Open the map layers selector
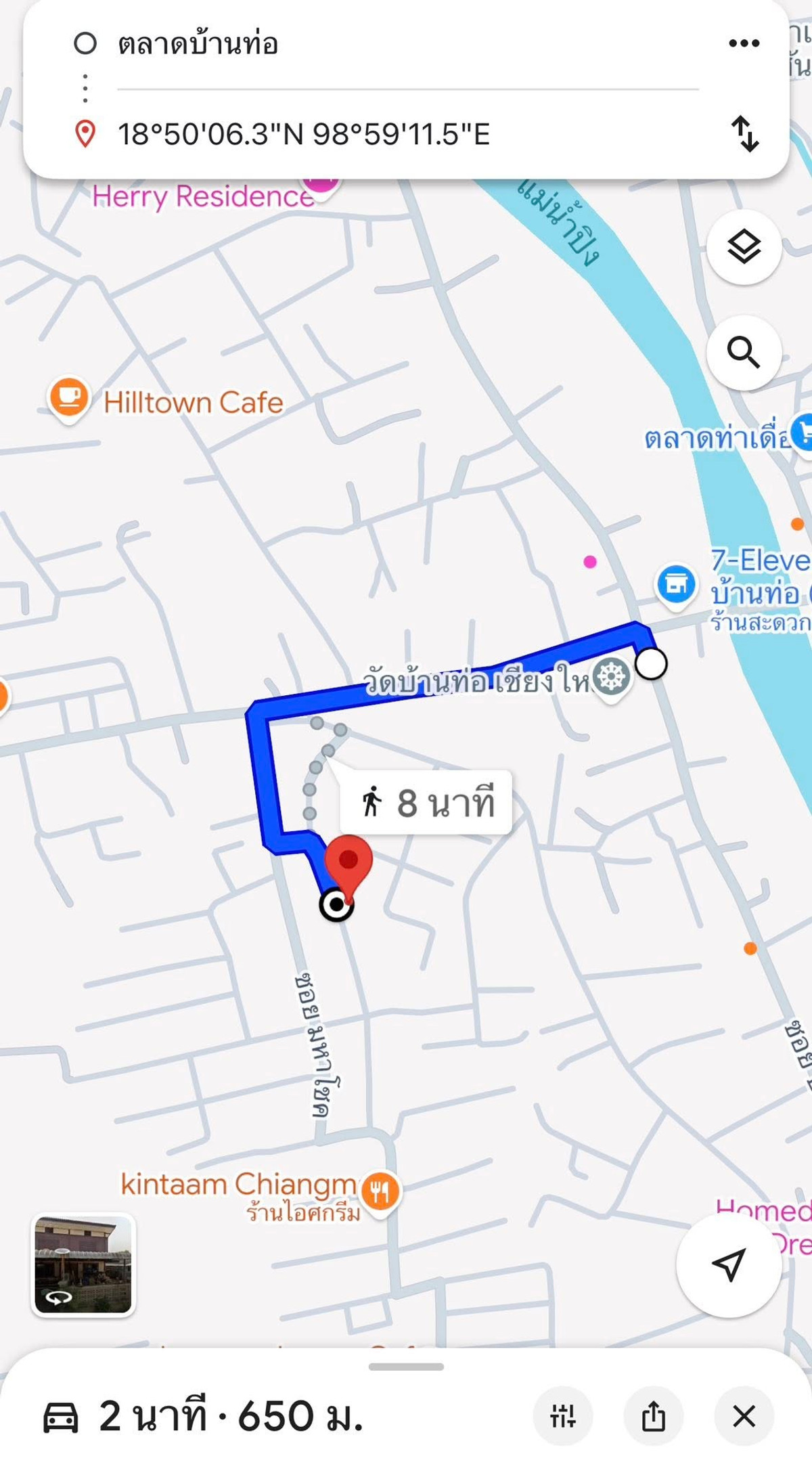 [744, 247]
